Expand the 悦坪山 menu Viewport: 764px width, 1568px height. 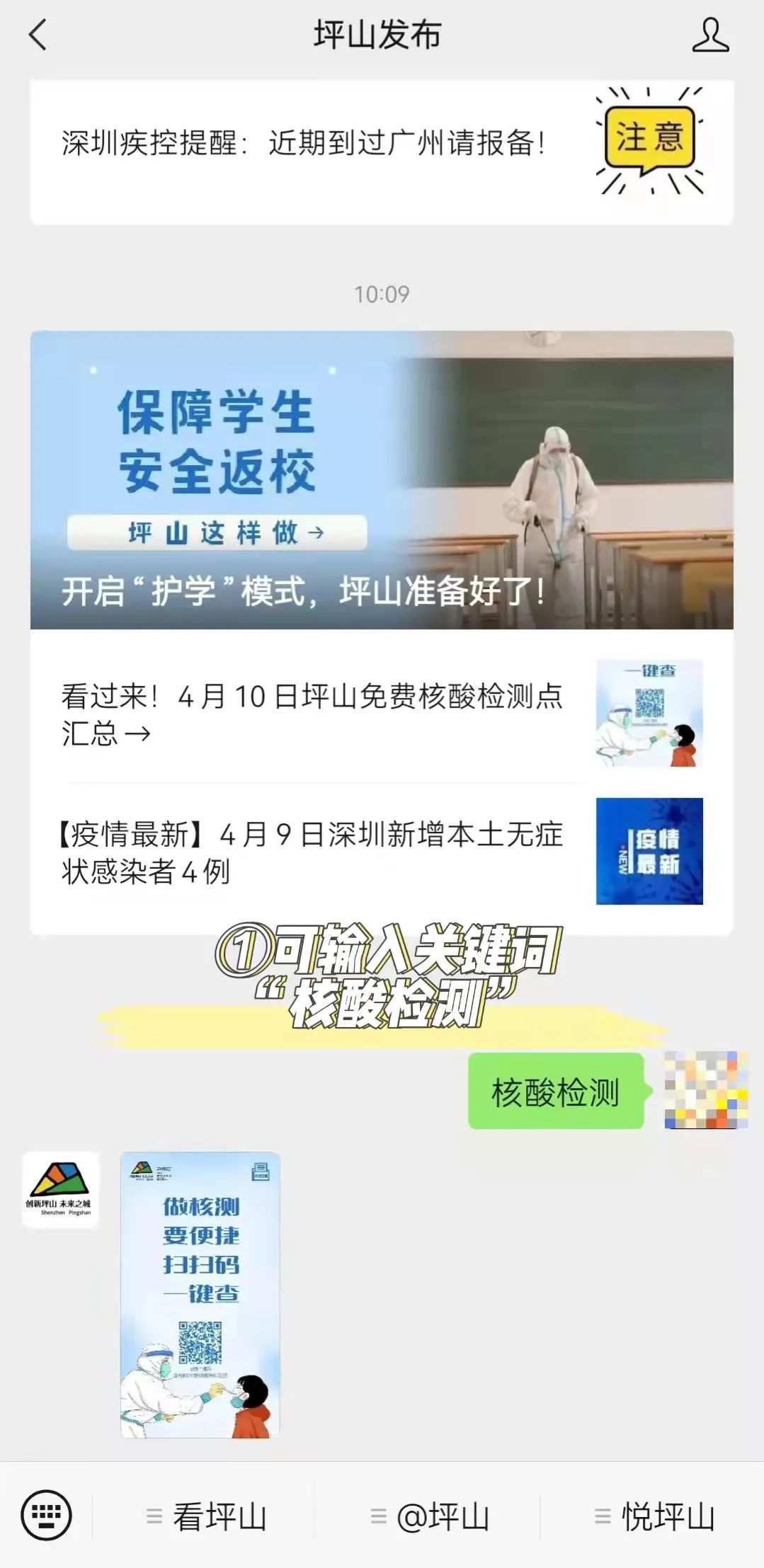pyautogui.click(x=654, y=1516)
